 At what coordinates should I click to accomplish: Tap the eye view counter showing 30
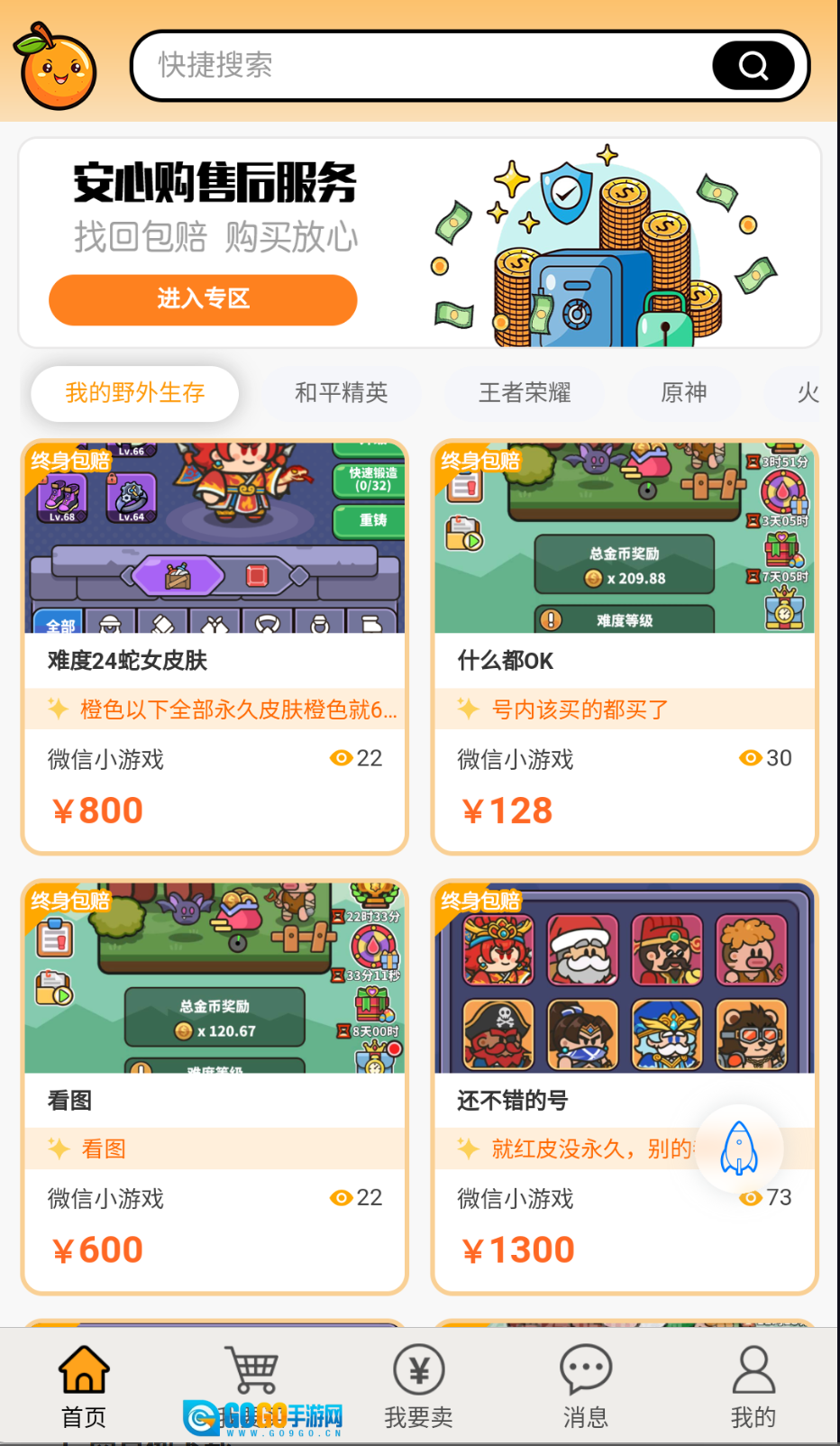click(750, 758)
